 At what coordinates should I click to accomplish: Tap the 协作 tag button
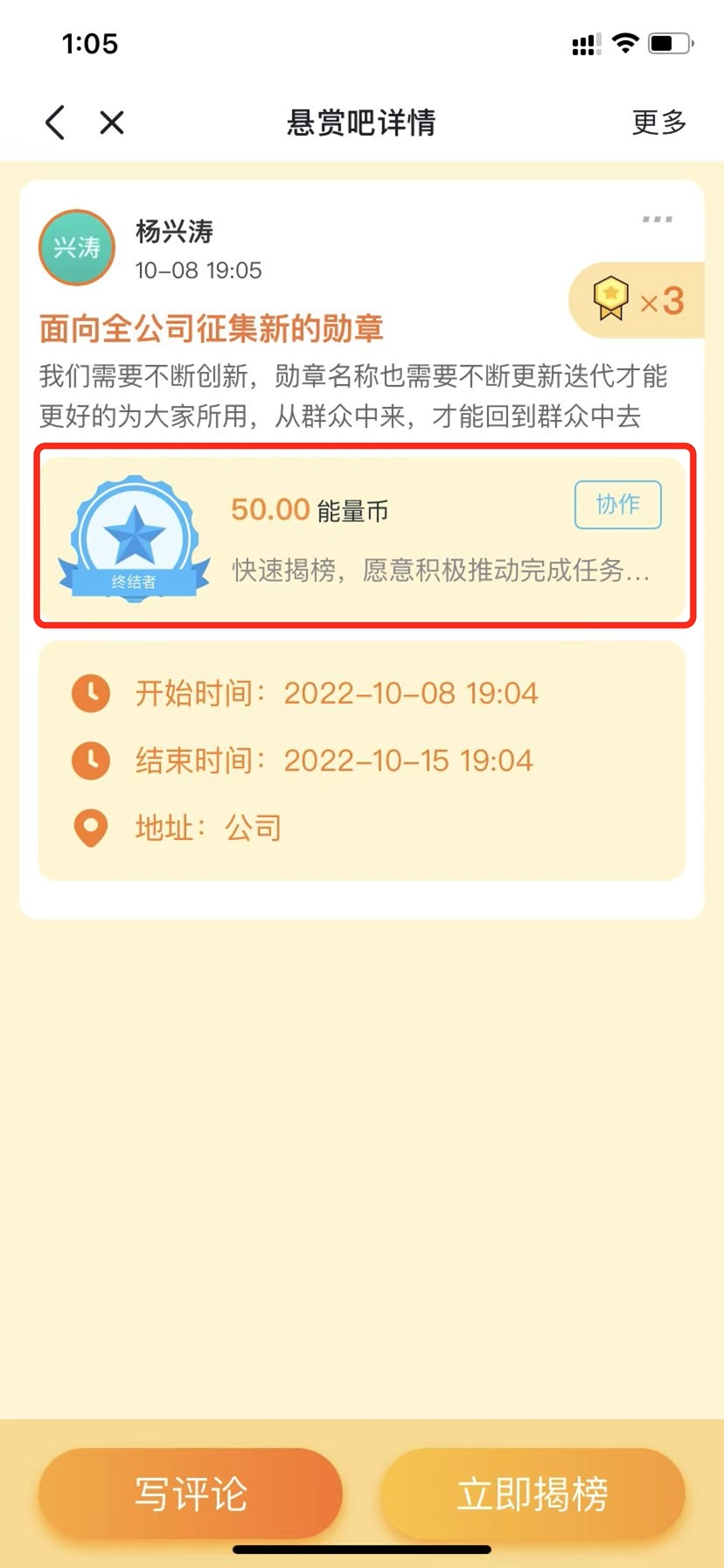tap(617, 505)
